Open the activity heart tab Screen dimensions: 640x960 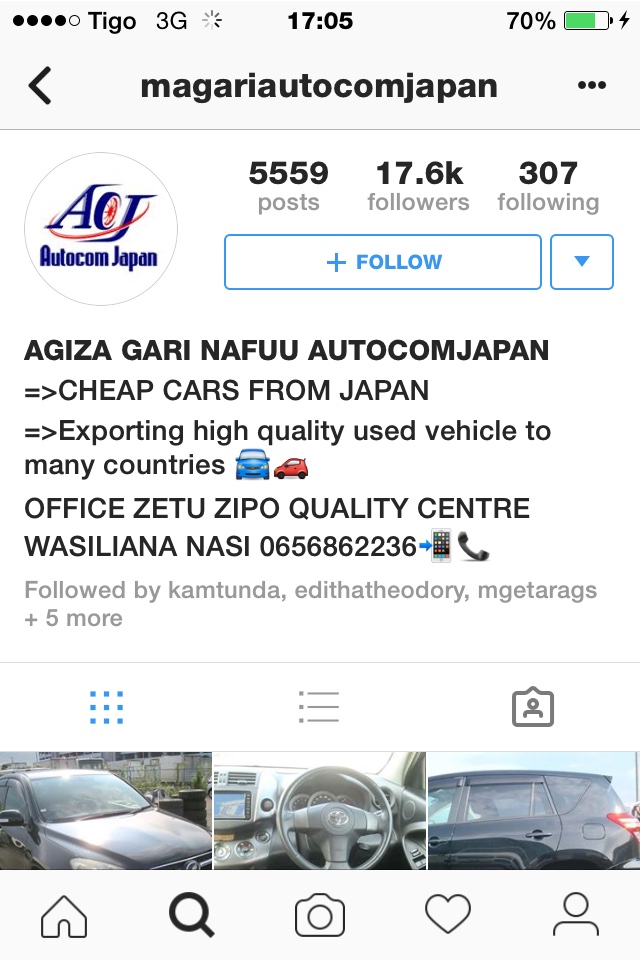(x=448, y=915)
